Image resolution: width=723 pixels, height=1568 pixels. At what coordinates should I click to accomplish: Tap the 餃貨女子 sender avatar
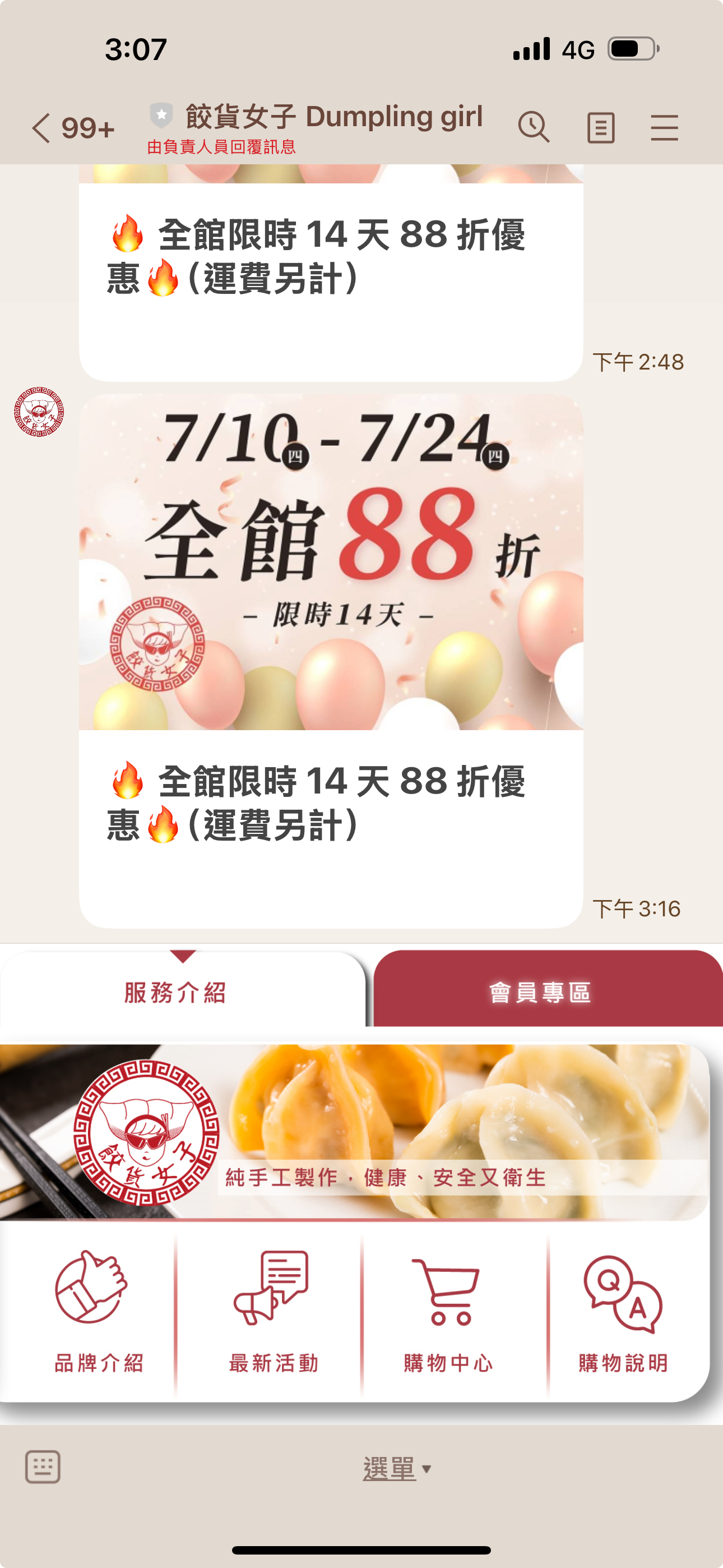pyautogui.click(x=39, y=412)
